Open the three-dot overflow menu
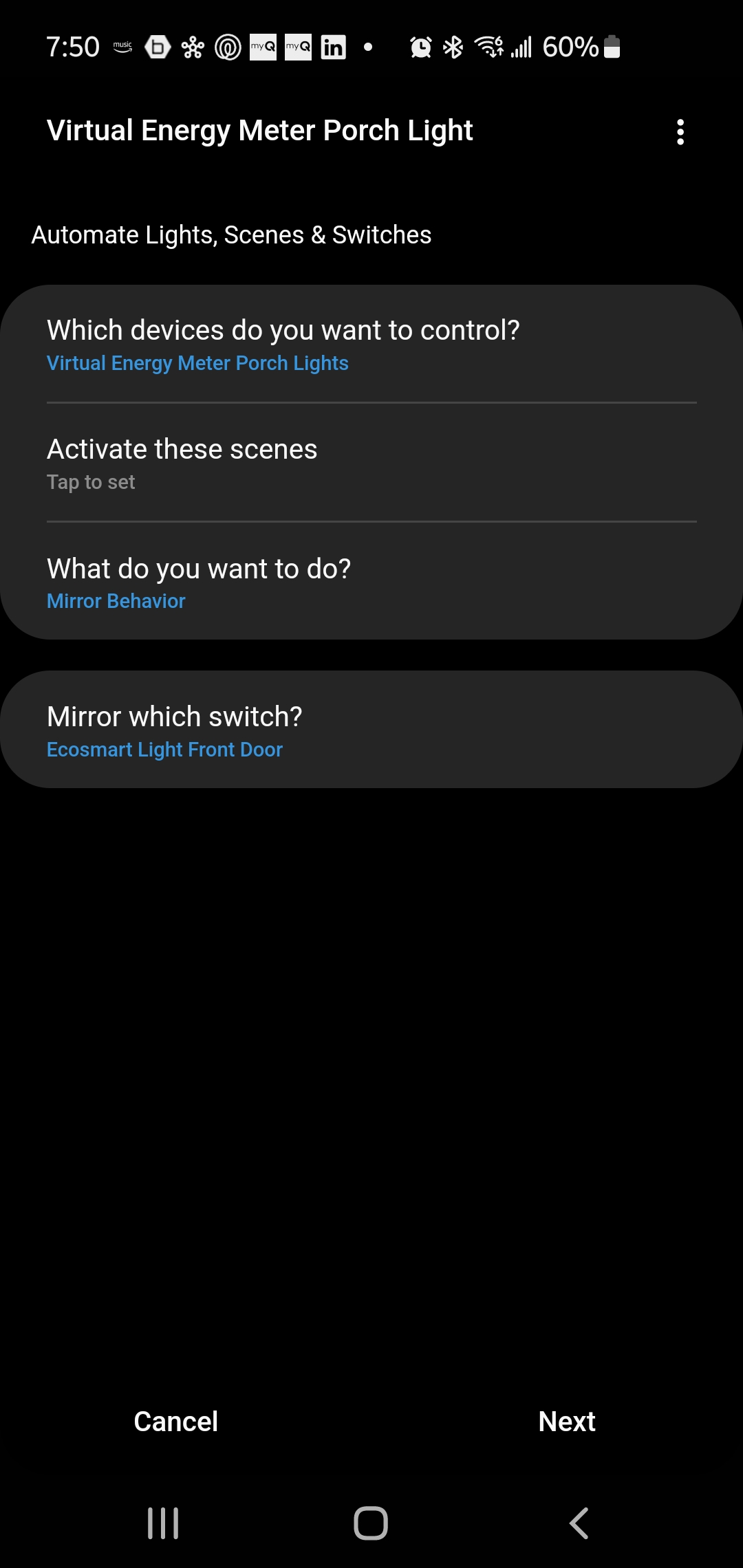 click(680, 131)
